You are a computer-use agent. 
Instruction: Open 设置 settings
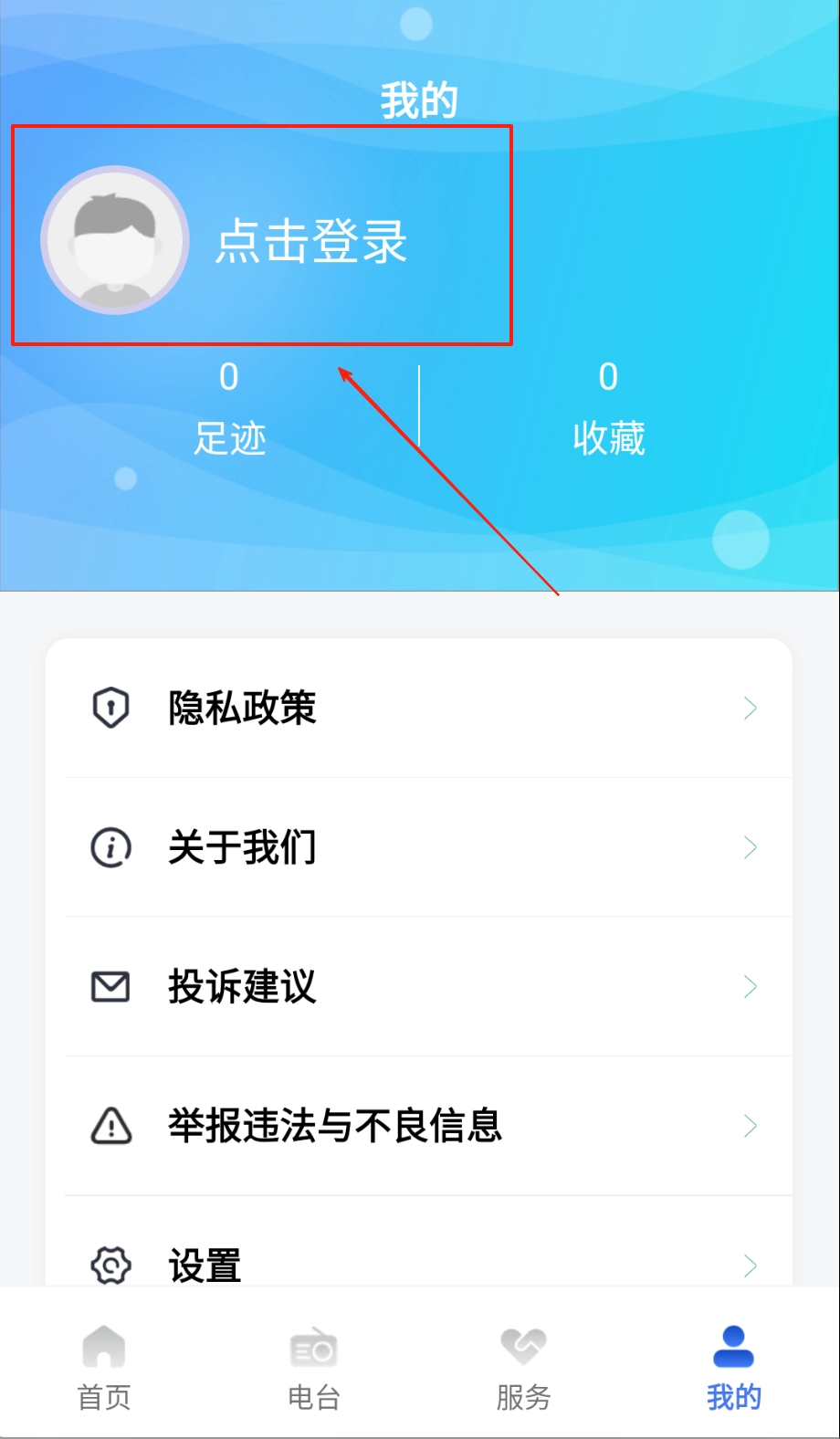click(x=420, y=1266)
